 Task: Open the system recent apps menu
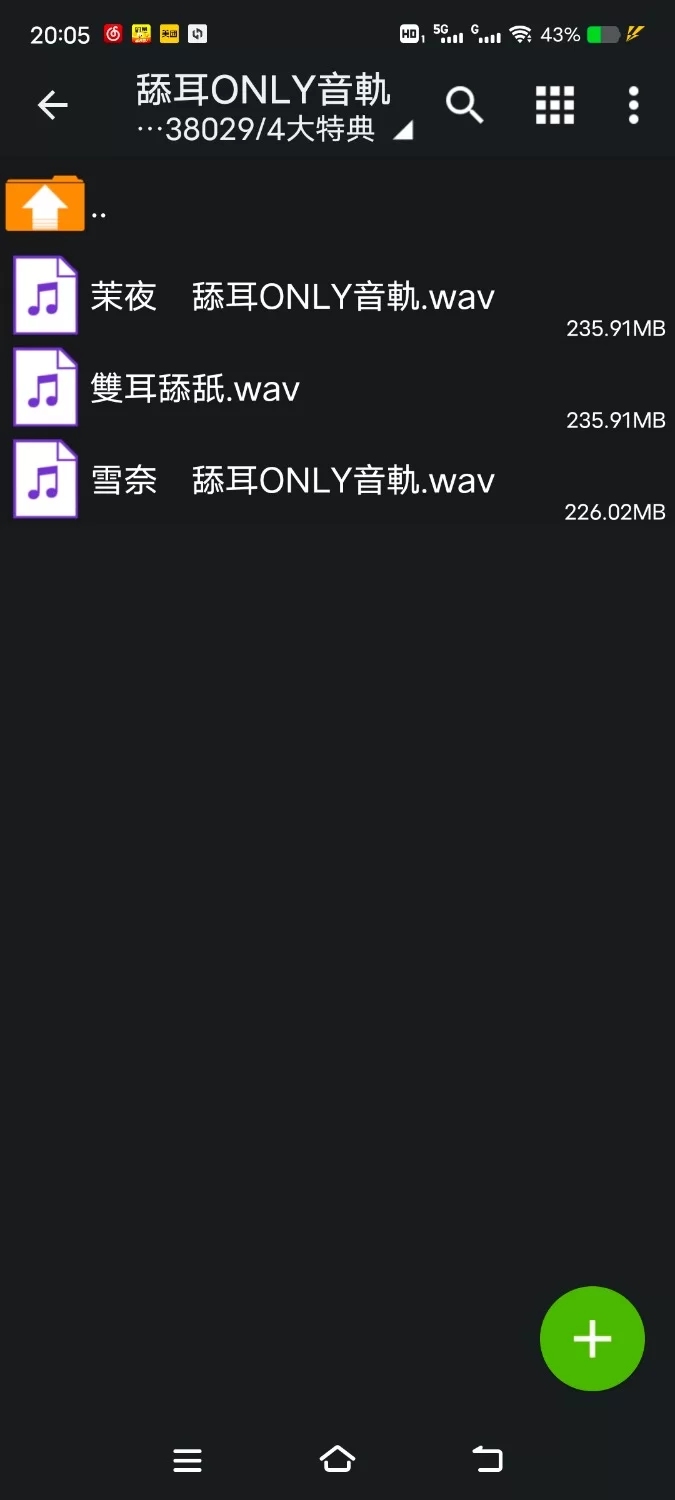187,1460
